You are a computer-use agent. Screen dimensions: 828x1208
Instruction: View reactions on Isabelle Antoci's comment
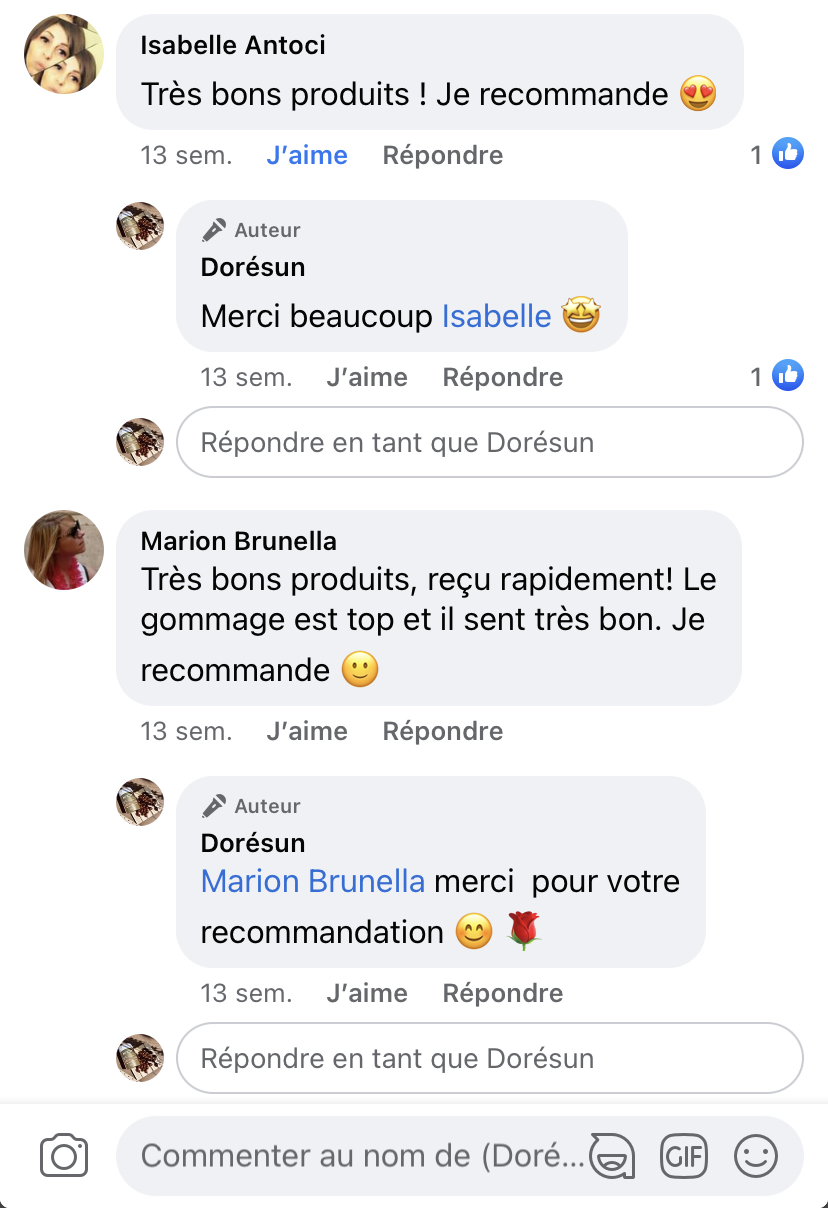click(x=777, y=154)
